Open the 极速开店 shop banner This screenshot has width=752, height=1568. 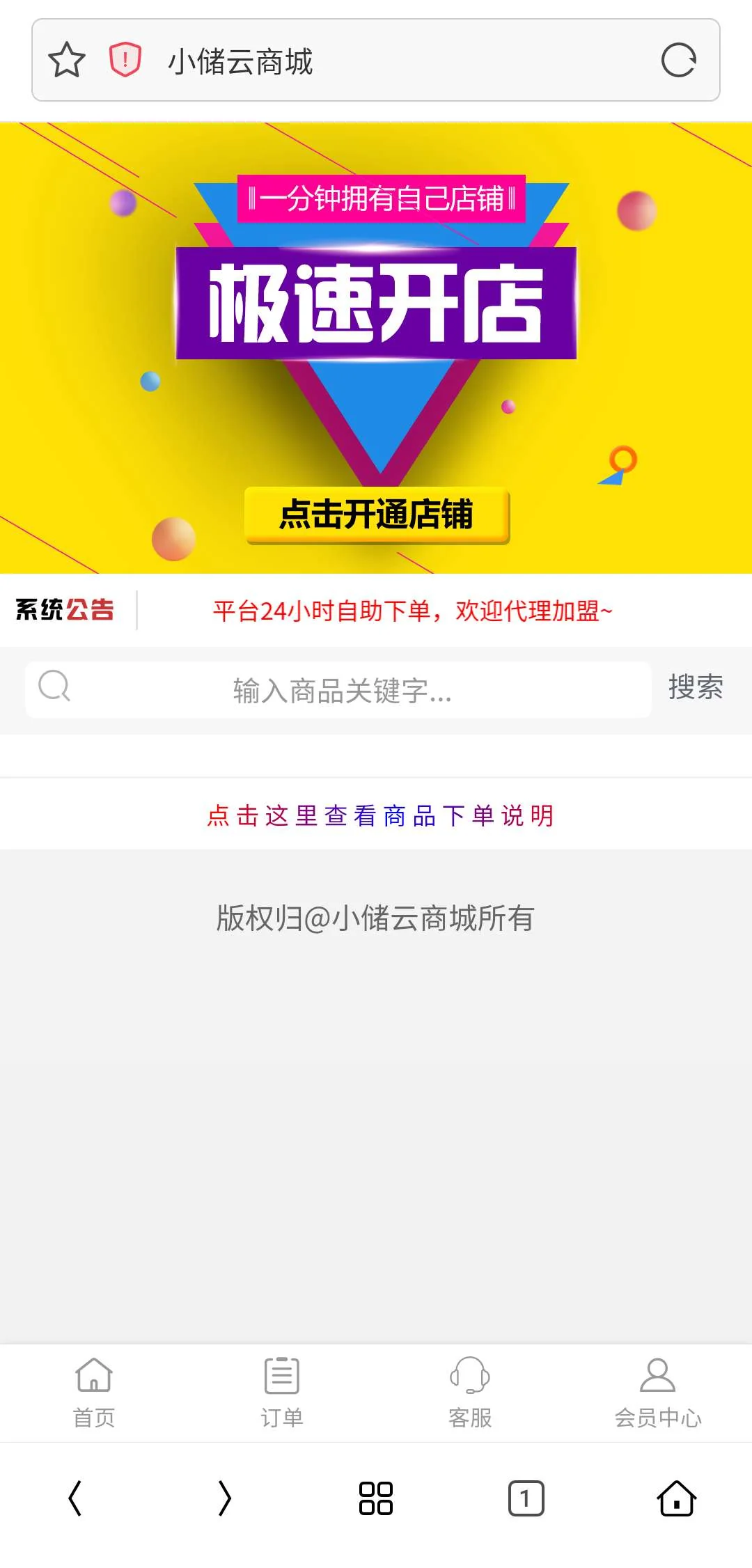[376, 348]
